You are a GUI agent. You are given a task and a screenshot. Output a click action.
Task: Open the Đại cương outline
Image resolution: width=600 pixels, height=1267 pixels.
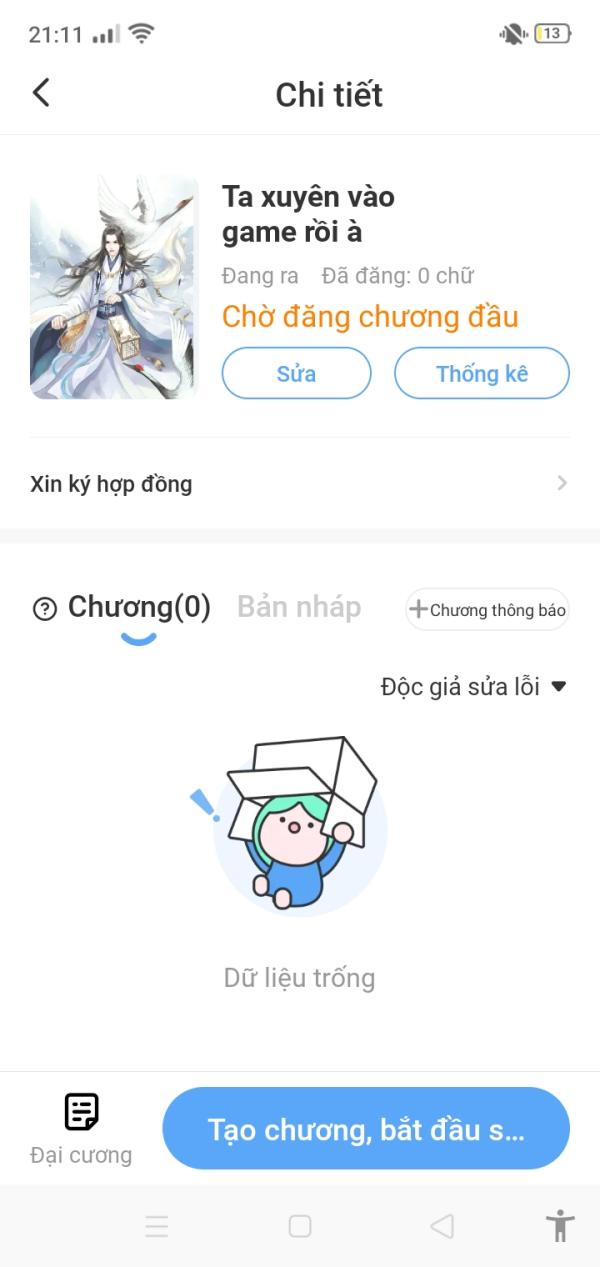pos(81,1128)
